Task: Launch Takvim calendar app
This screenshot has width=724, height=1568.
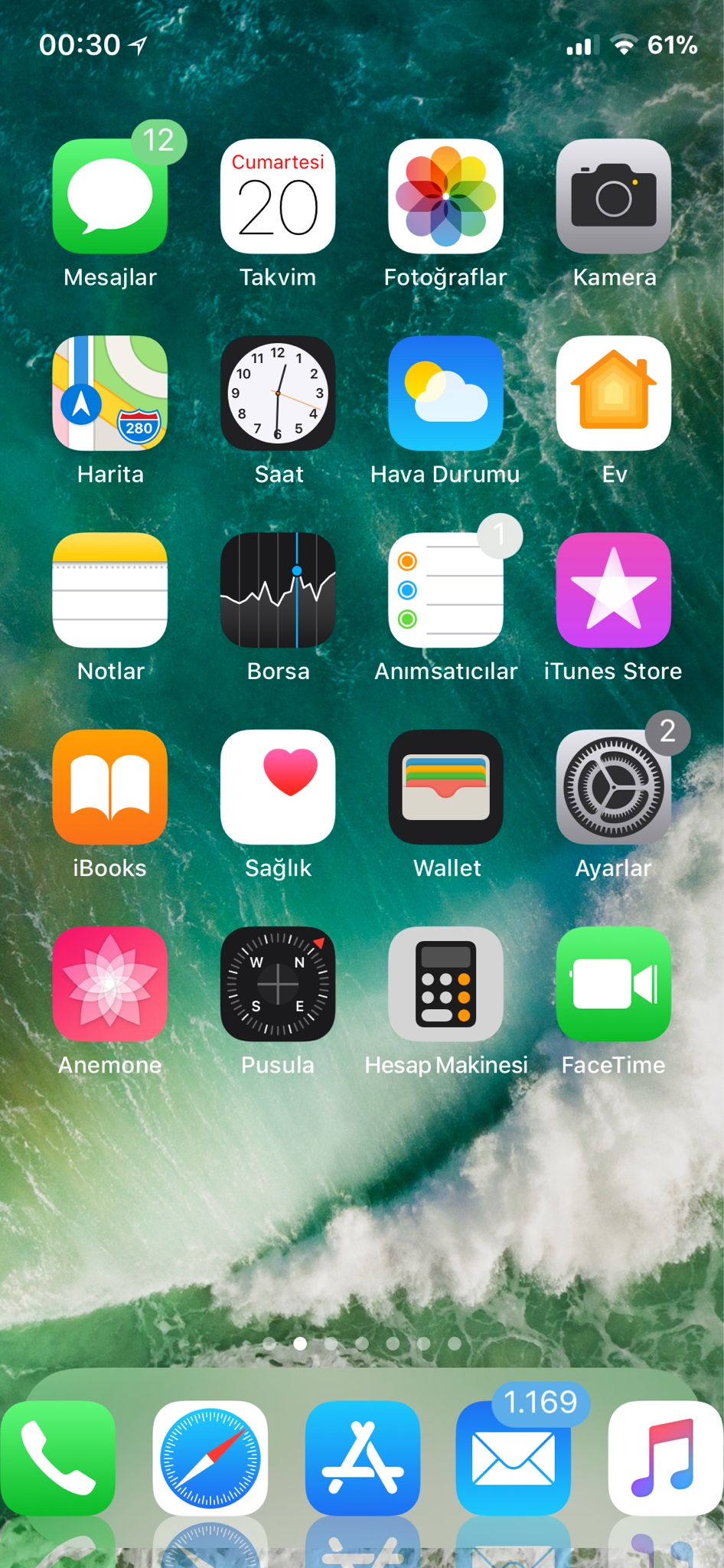Action: click(x=278, y=197)
